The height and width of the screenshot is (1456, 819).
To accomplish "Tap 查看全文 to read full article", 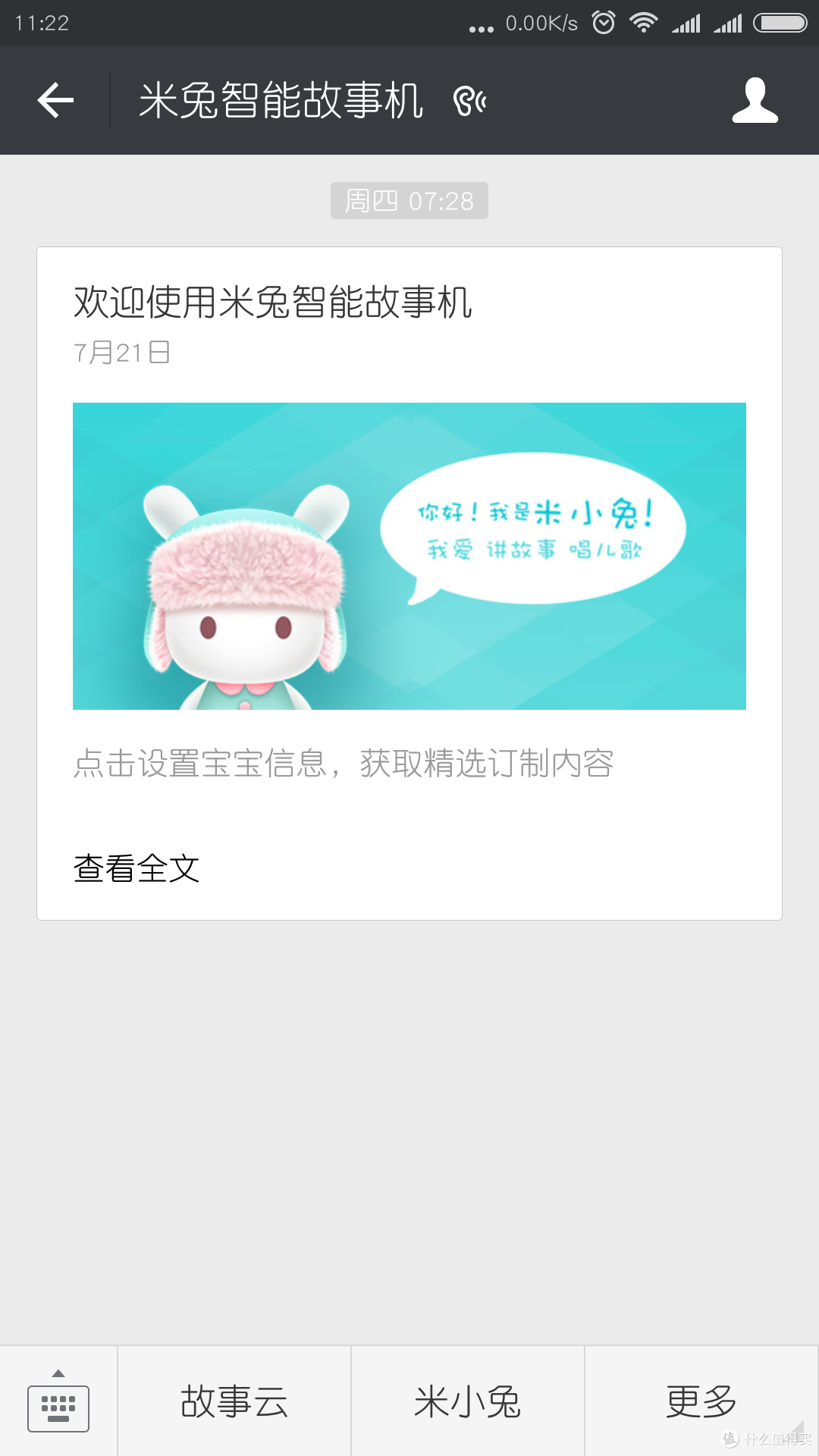I will 136,869.
